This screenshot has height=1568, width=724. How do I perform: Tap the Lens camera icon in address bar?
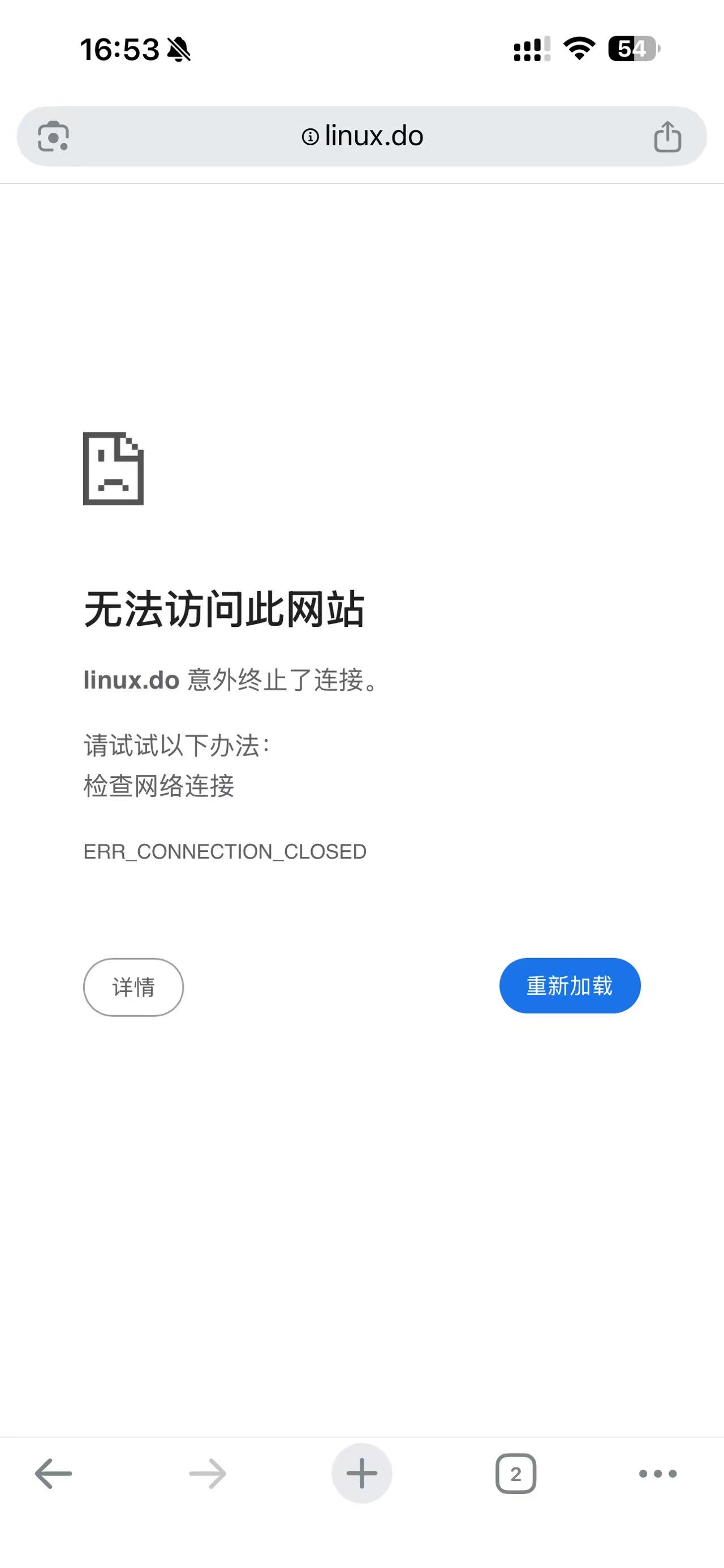(x=54, y=136)
